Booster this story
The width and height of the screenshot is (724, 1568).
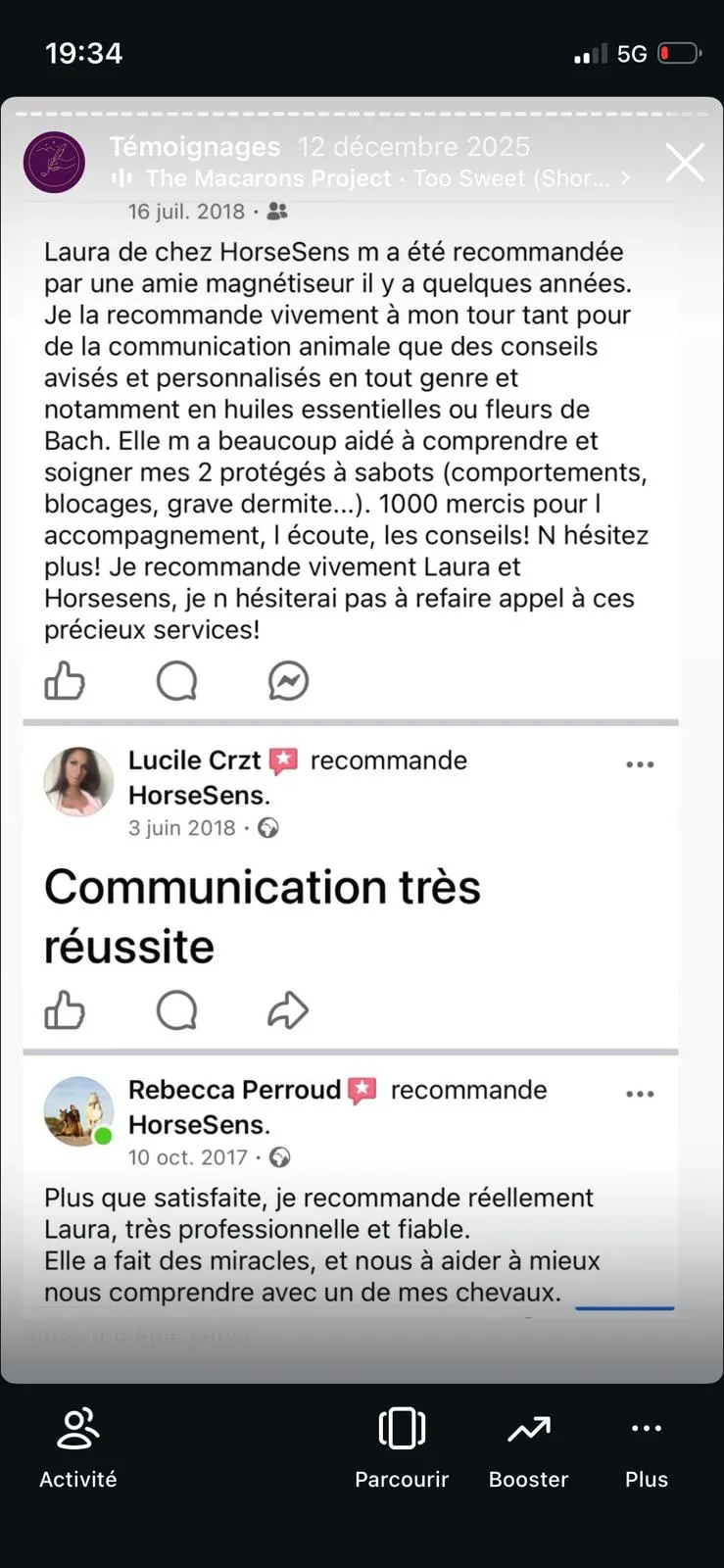click(x=528, y=1447)
